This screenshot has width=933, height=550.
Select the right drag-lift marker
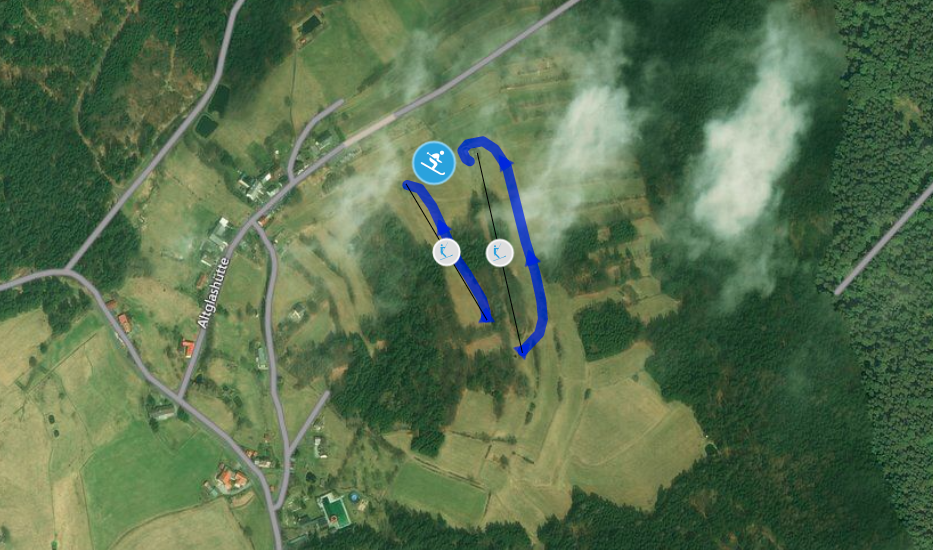click(x=499, y=253)
